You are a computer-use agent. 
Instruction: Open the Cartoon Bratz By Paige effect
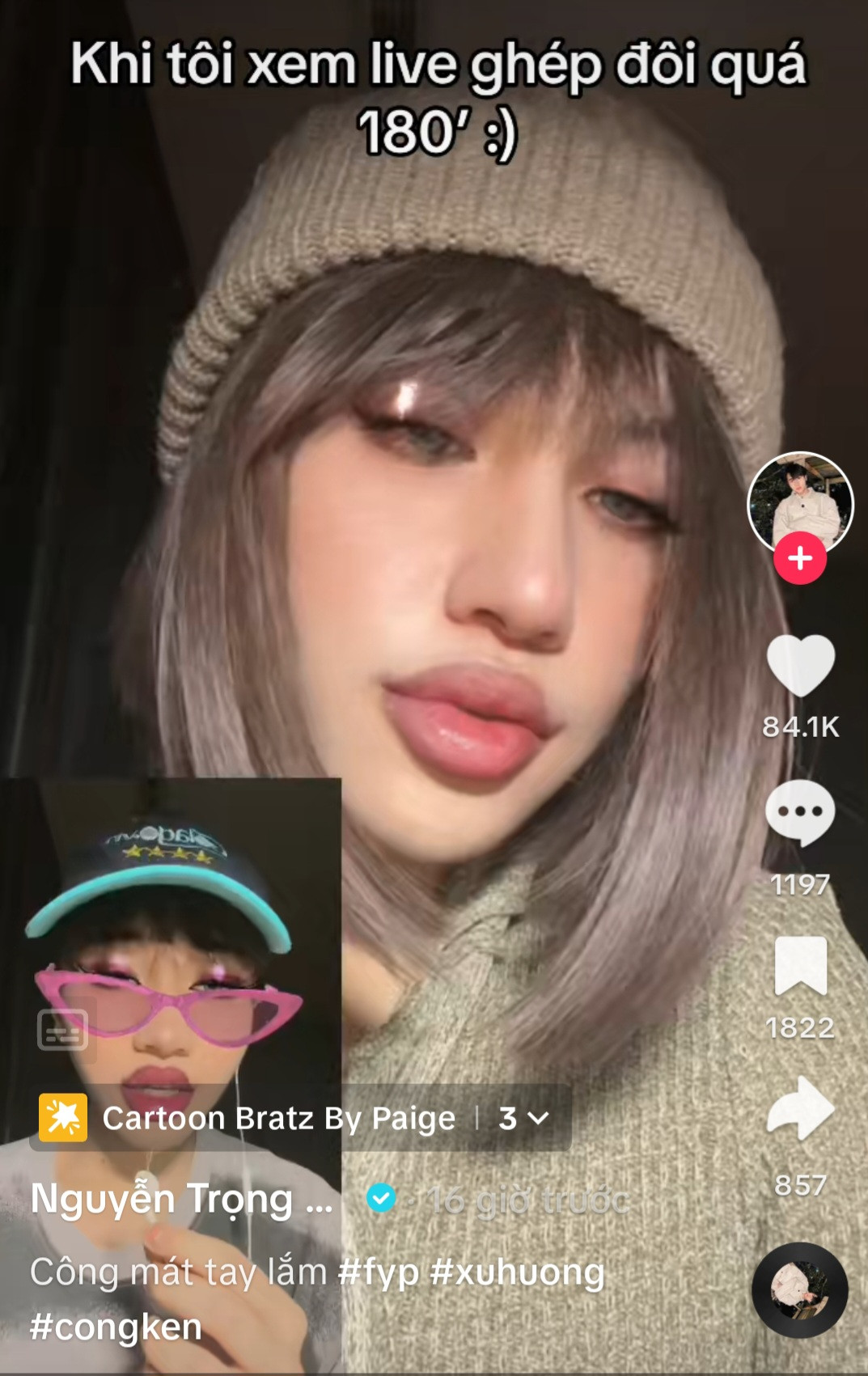[x=279, y=1118]
